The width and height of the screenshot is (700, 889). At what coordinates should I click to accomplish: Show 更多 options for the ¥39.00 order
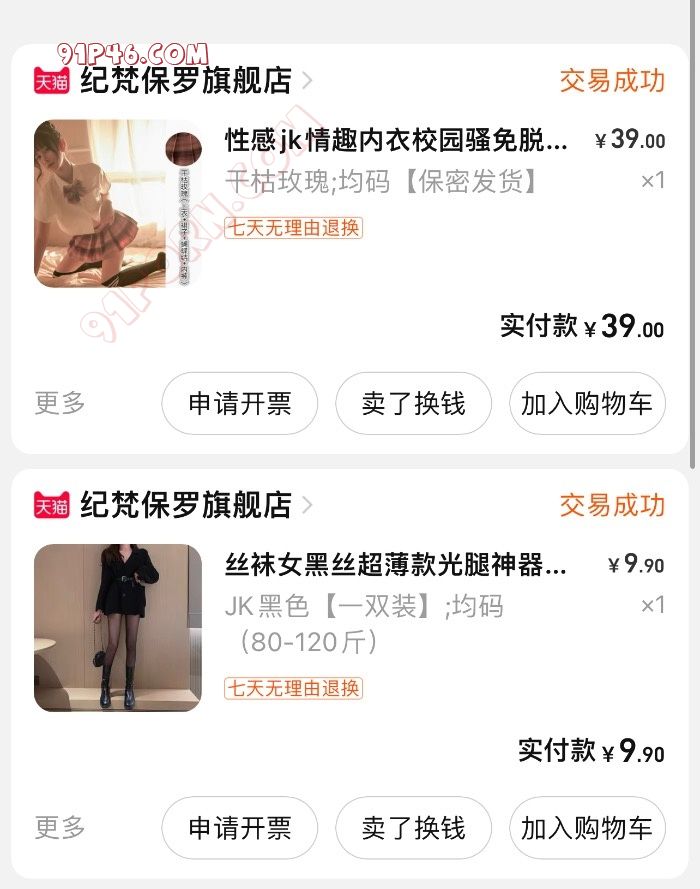[60, 403]
